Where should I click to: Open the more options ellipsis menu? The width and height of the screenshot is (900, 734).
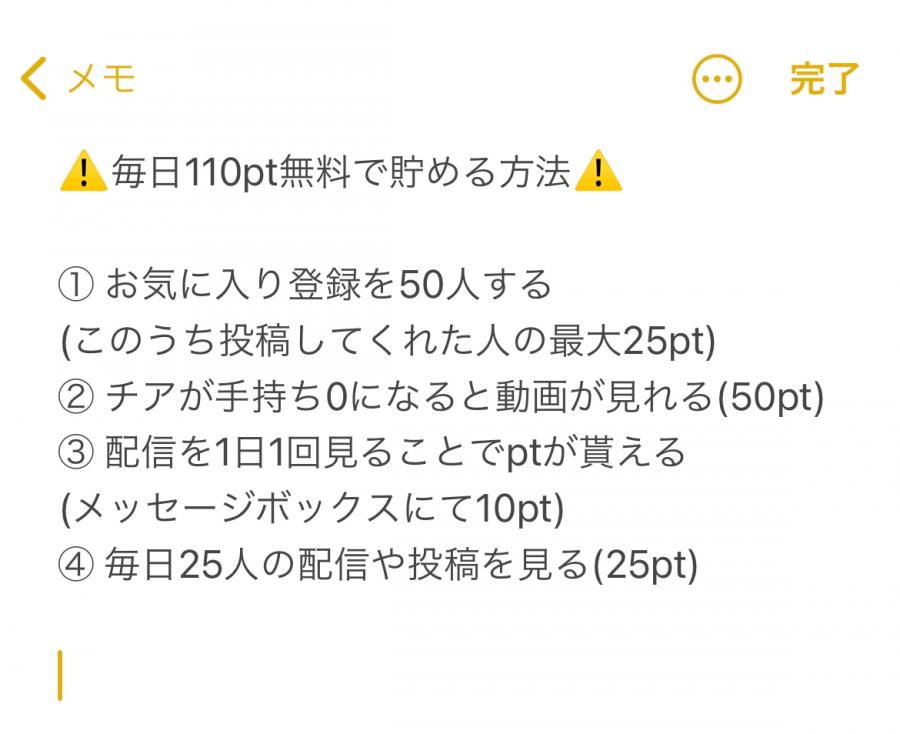click(x=717, y=78)
